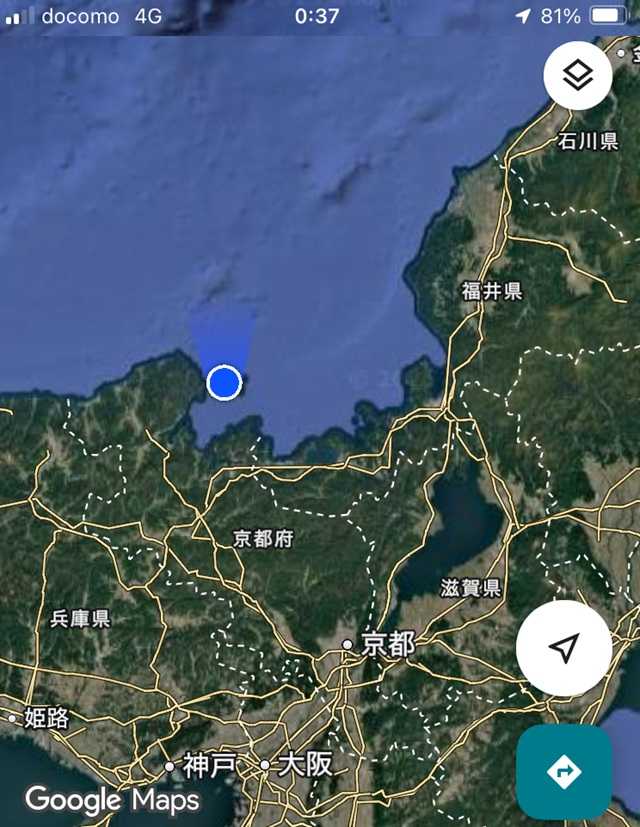Image resolution: width=640 pixels, height=827 pixels.
Task: Open the map layers selector
Action: 578,75
